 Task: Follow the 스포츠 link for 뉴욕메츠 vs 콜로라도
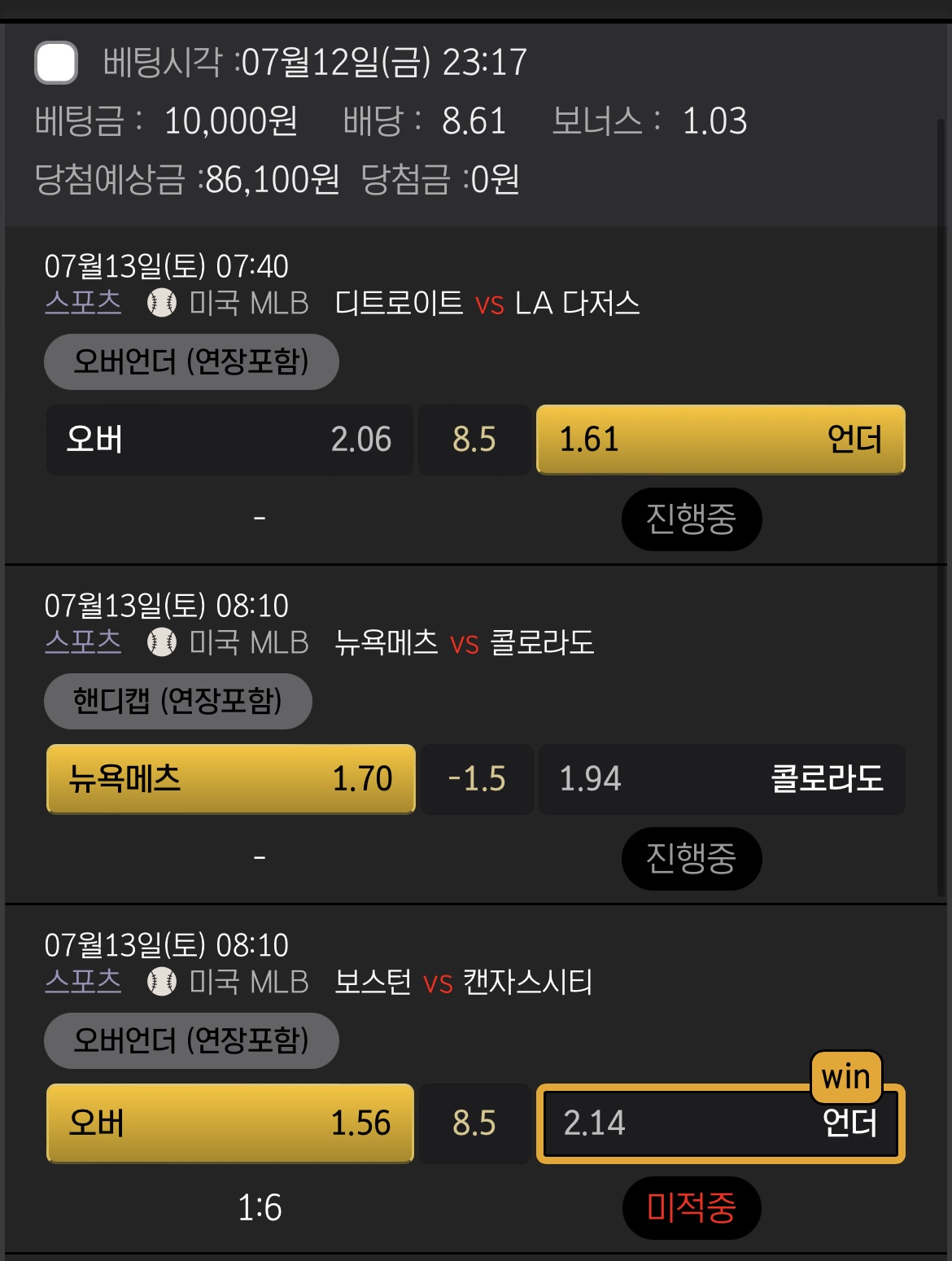(83, 642)
